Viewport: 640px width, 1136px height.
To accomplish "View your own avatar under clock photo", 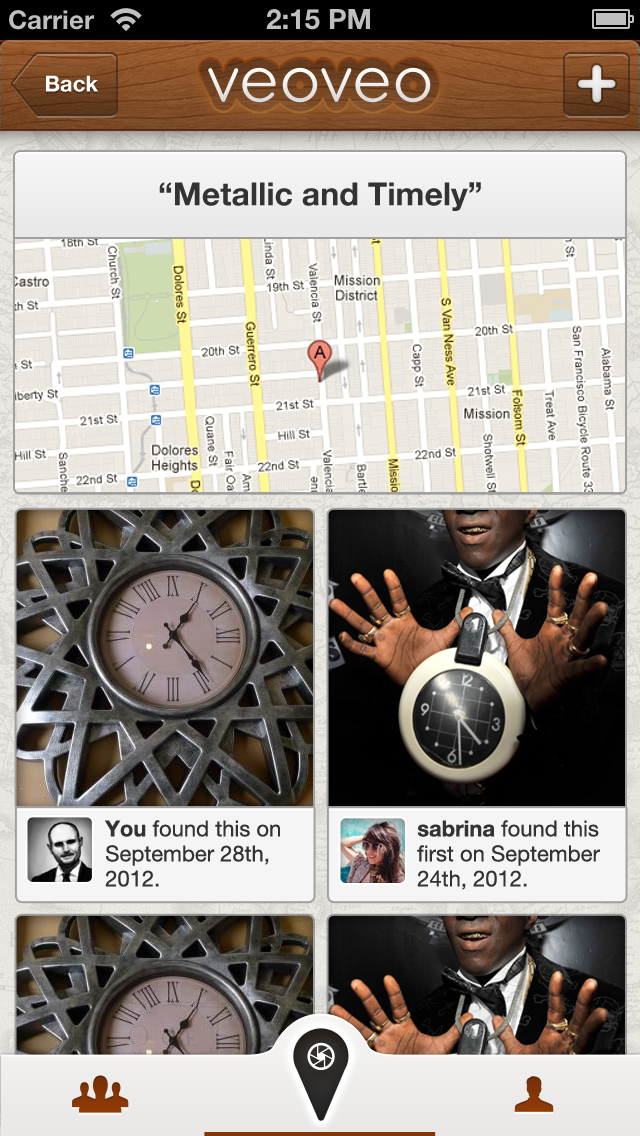I will pyautogui.click(x=59, y=851).
